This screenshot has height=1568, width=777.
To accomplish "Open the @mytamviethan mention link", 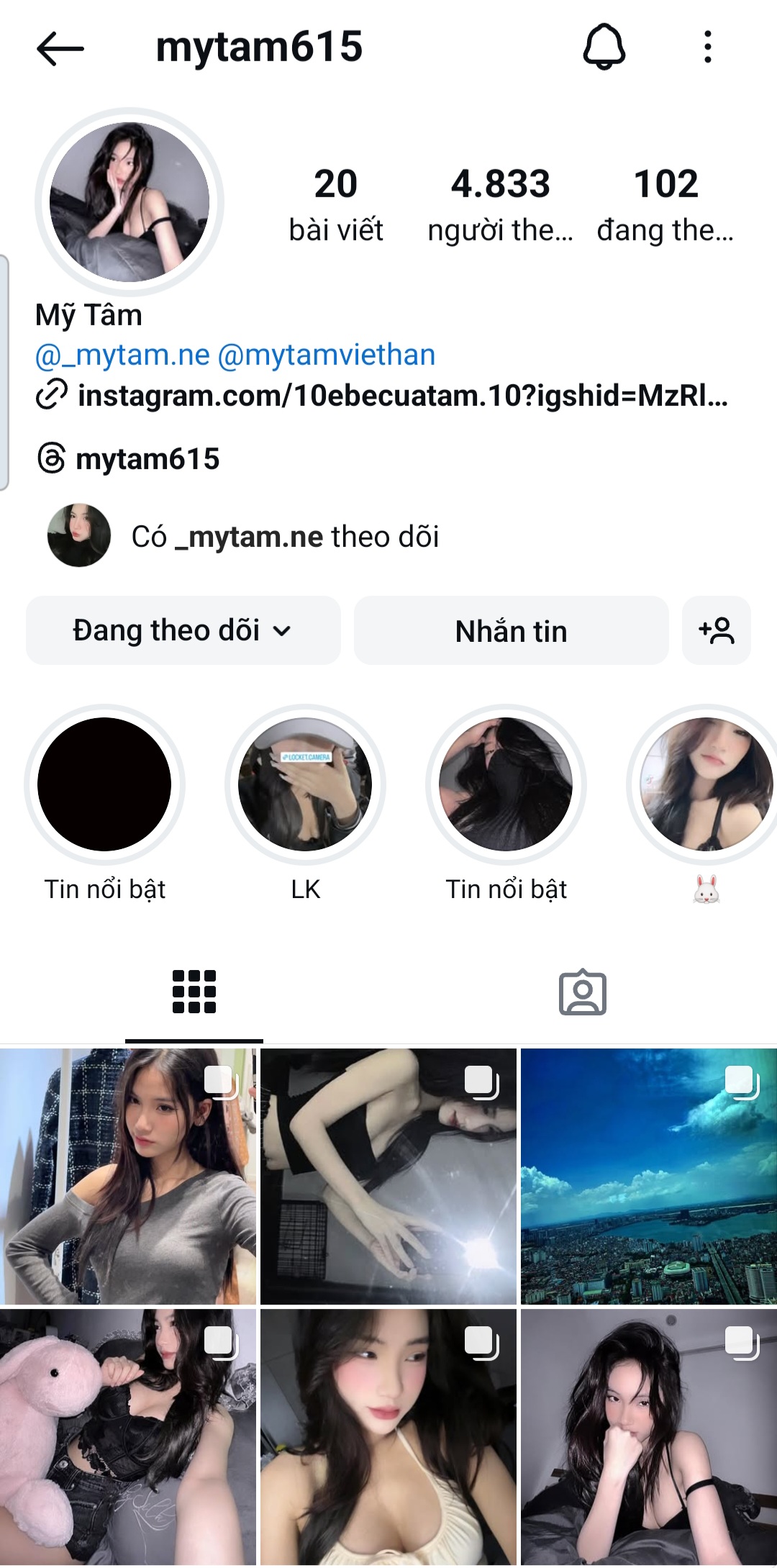I will (326, 355).
